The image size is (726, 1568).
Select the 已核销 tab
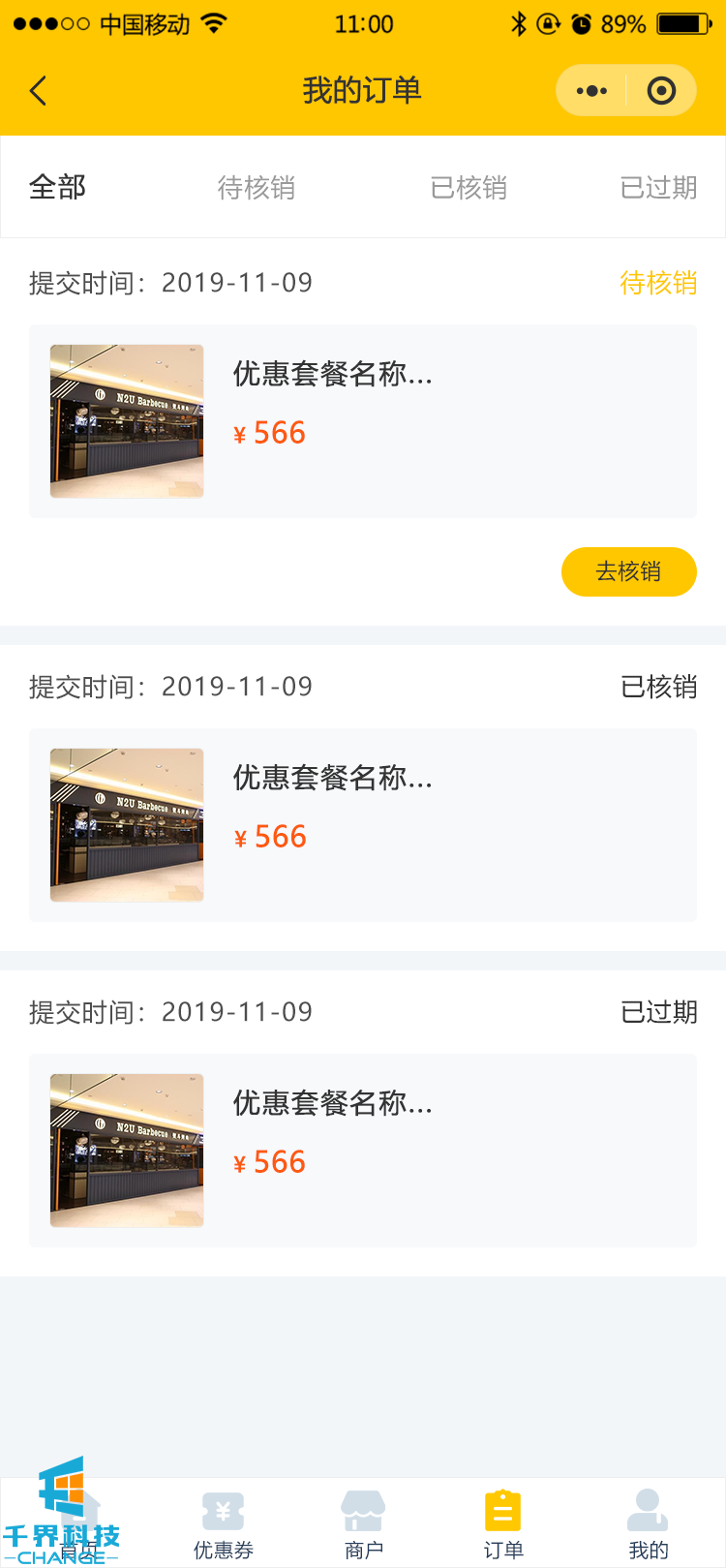tap(469, 187)
